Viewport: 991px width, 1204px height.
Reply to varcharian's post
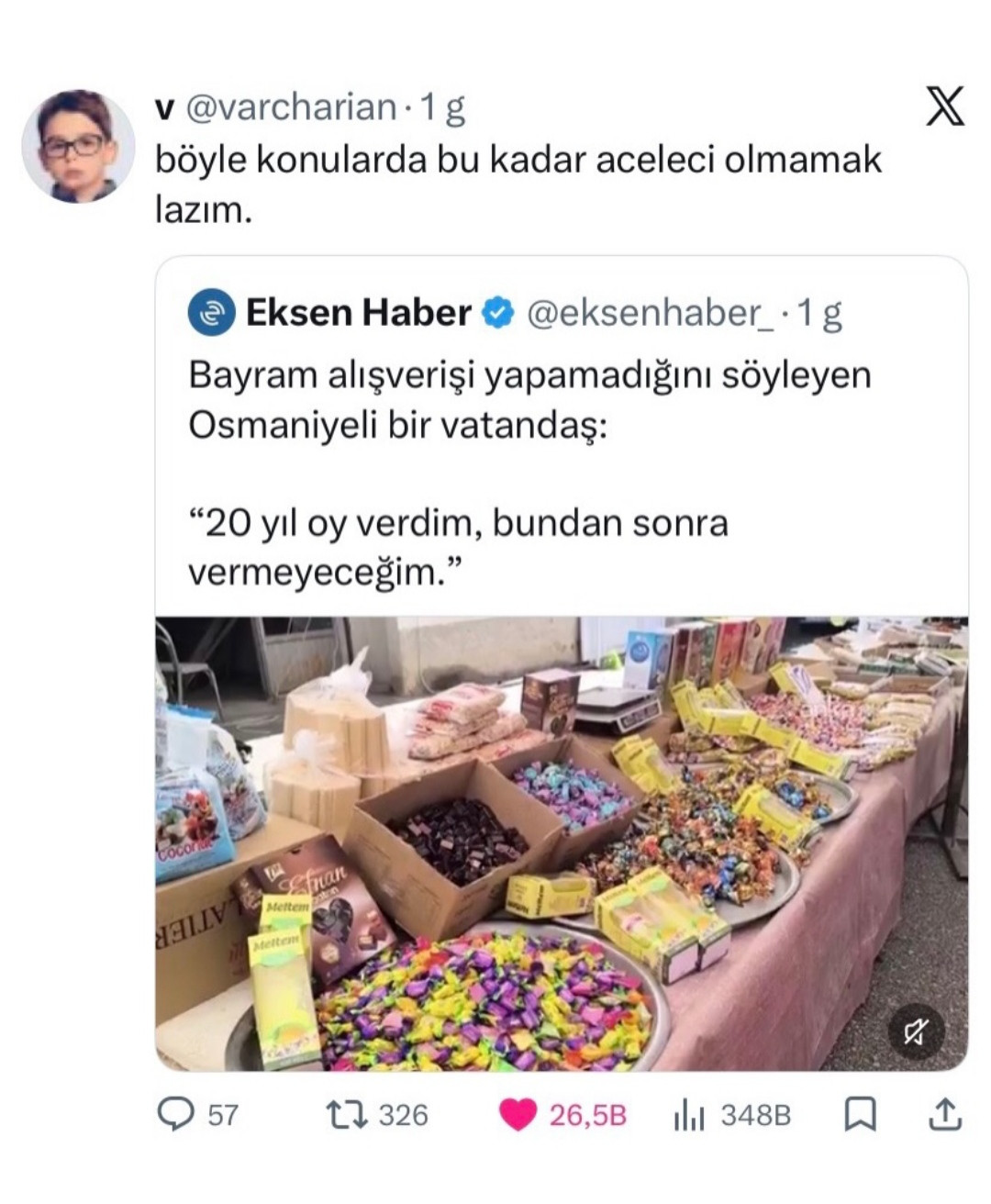tap(175, 1115)
